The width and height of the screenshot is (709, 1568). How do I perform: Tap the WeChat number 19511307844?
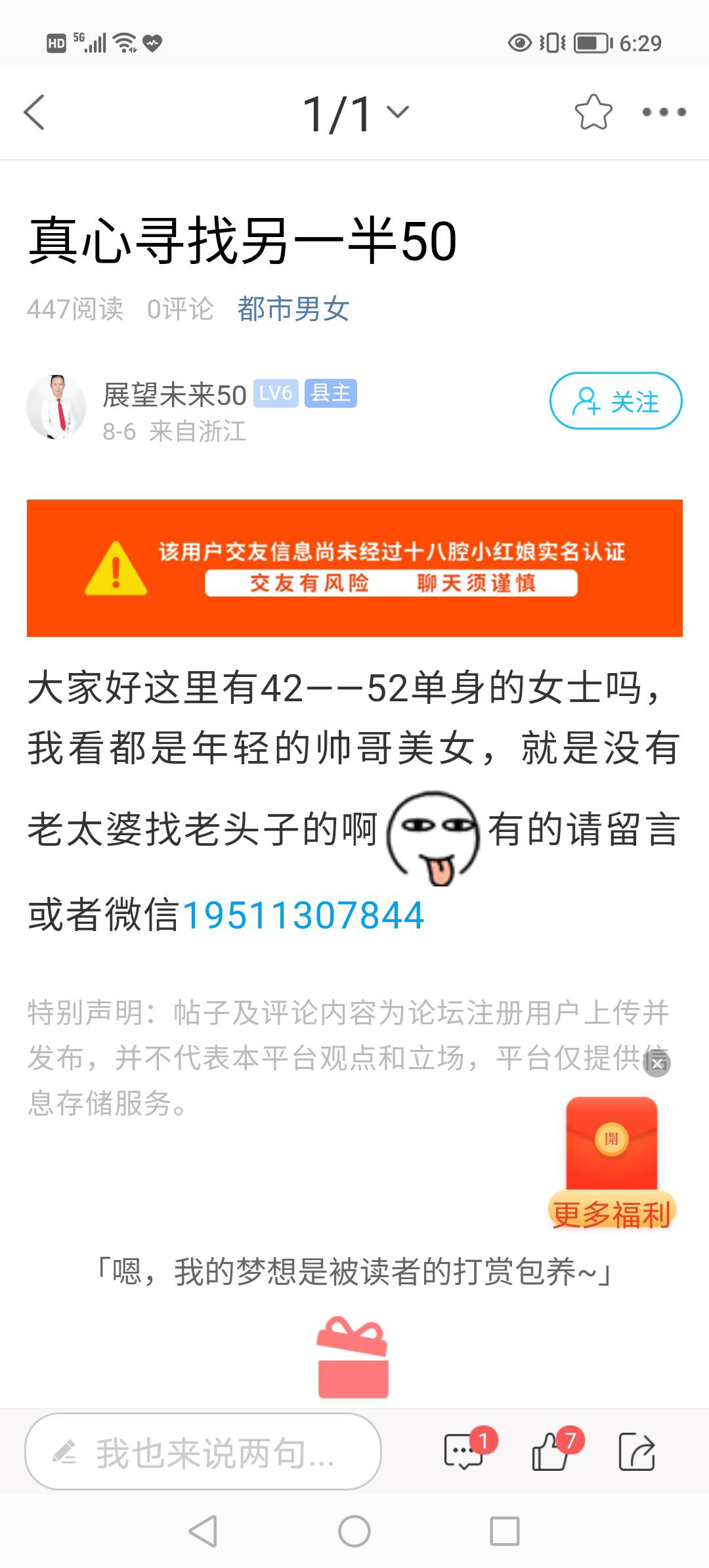coord(303,915)
